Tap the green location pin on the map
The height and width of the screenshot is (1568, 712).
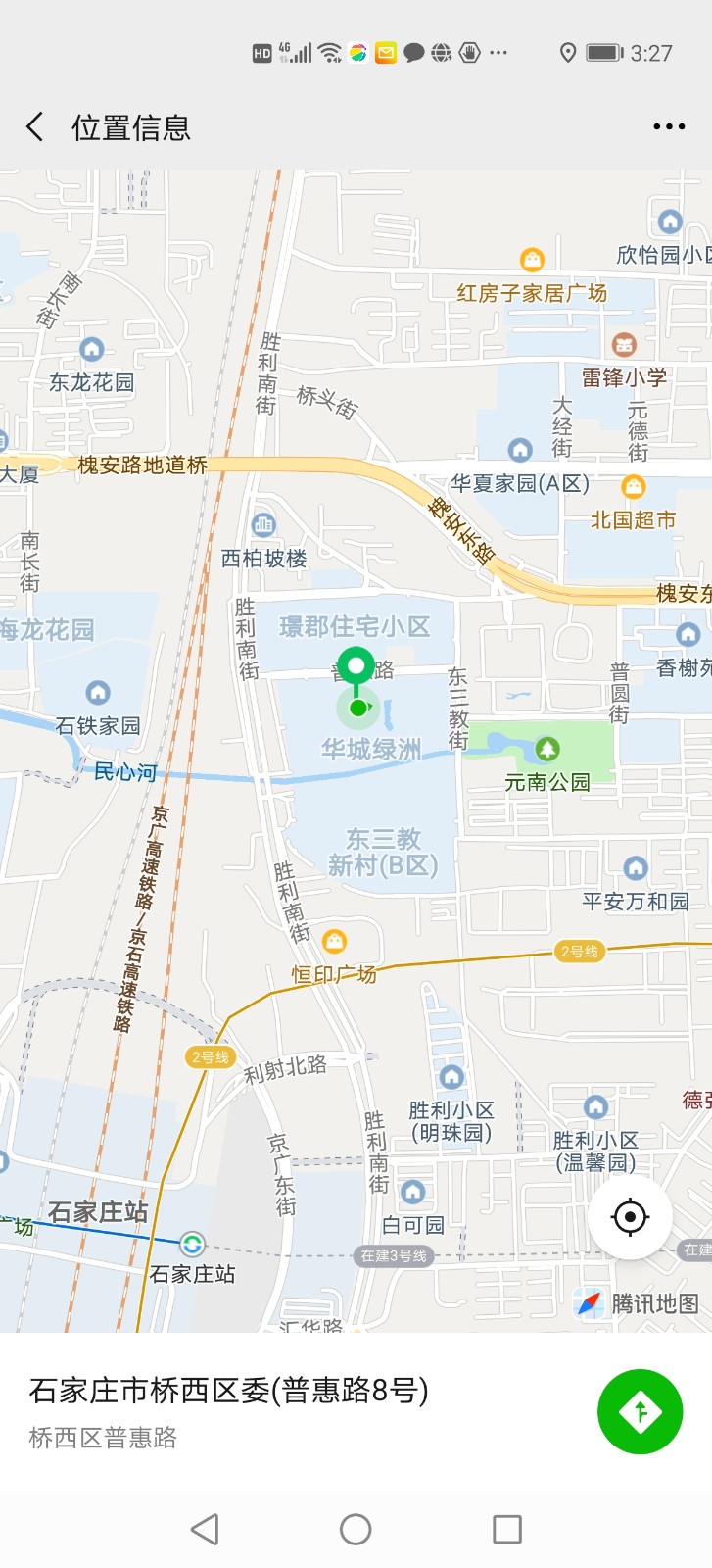point(356,669)
